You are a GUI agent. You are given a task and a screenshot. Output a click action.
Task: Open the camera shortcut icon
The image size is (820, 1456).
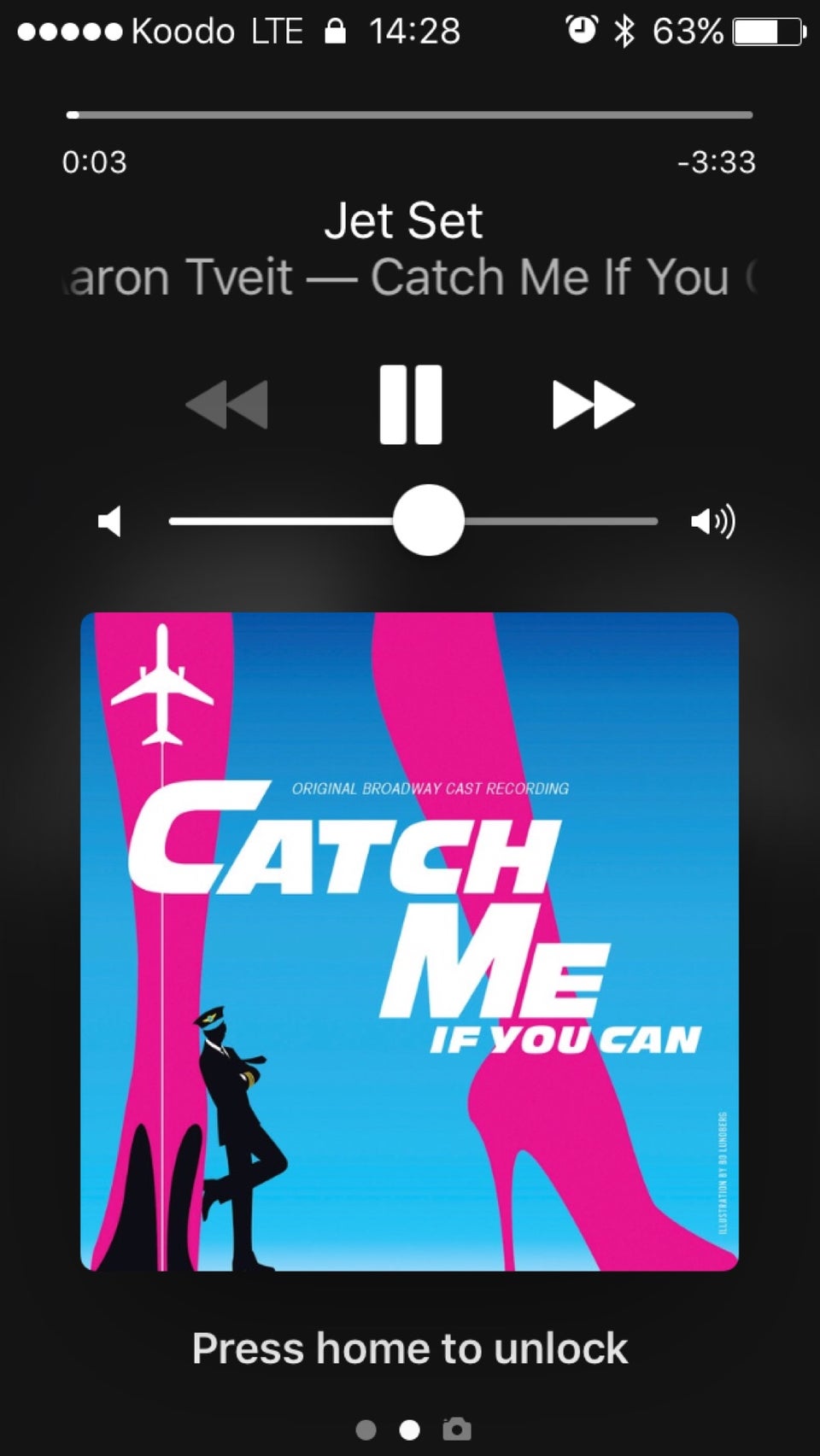(457, 1429)
